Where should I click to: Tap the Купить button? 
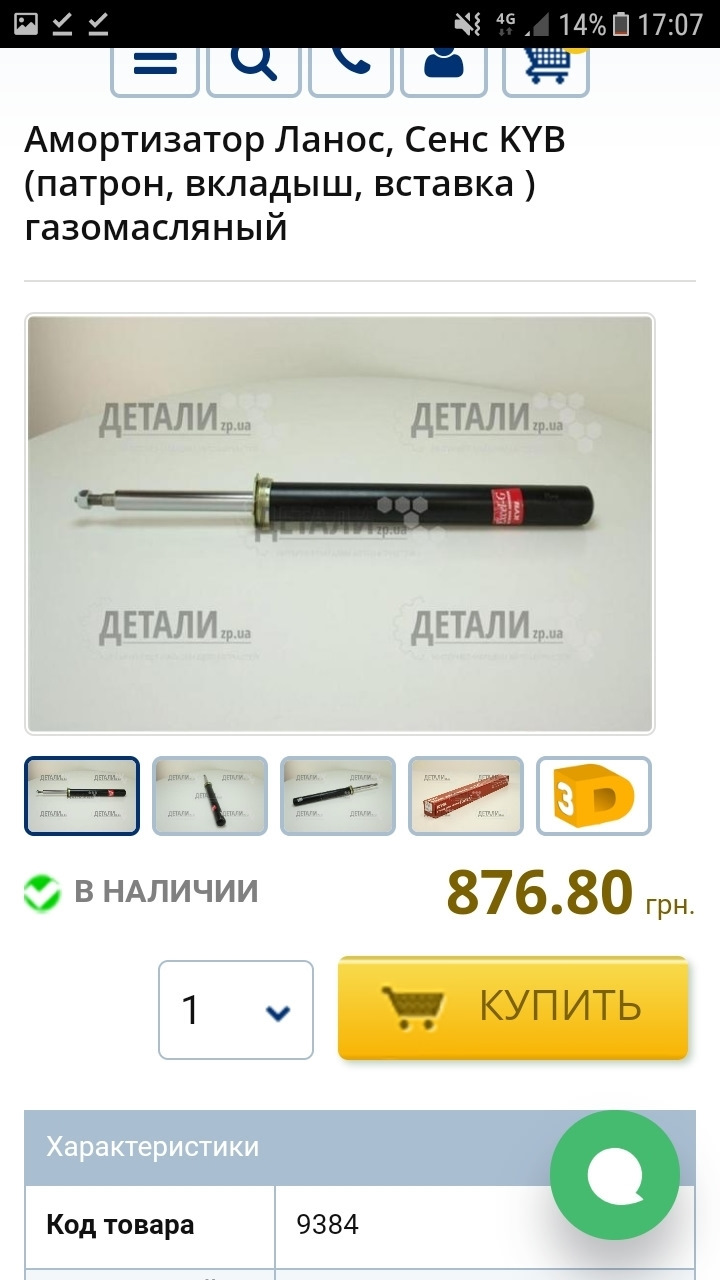coord(513,1008)
